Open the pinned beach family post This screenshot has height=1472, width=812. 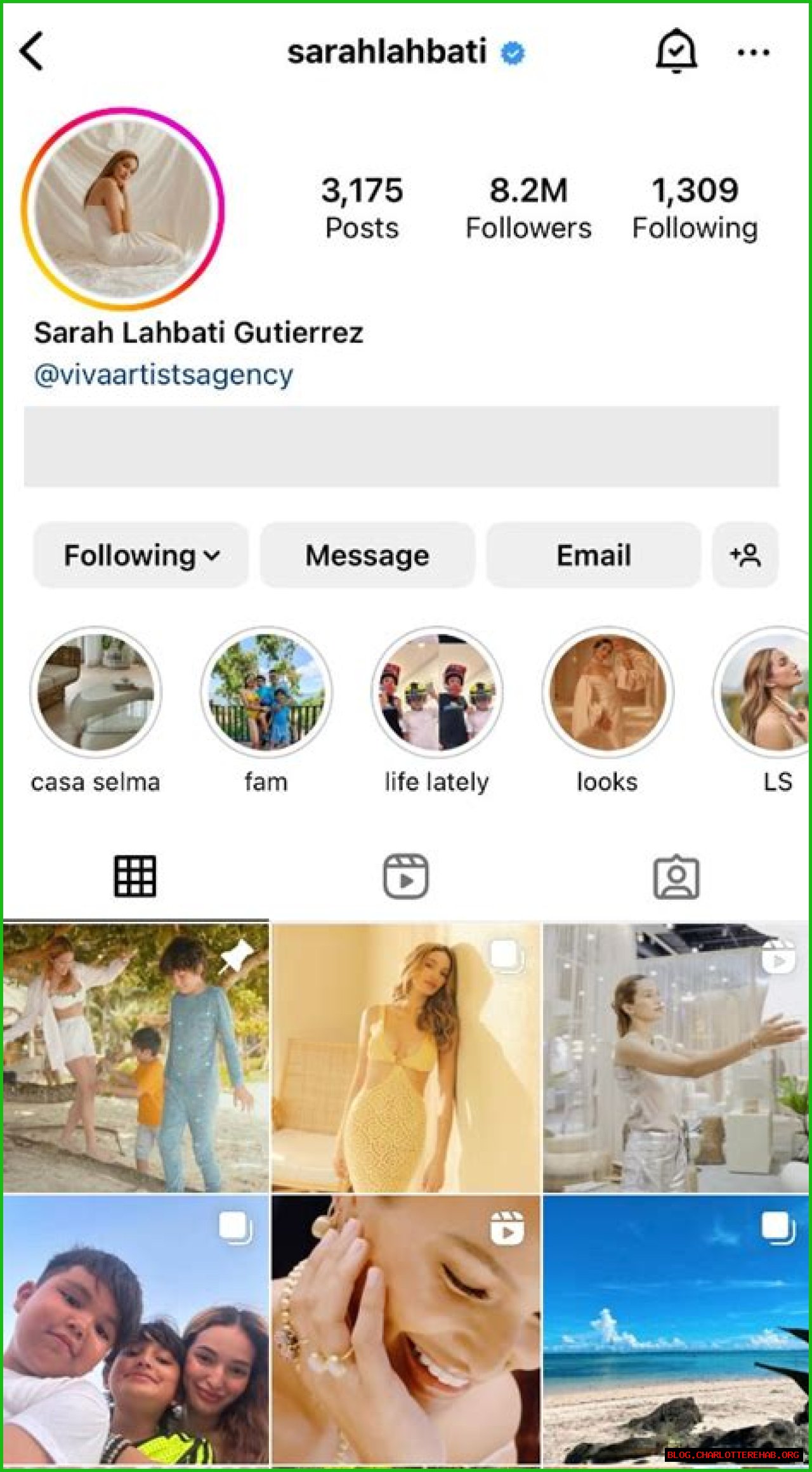point(136,1058)
